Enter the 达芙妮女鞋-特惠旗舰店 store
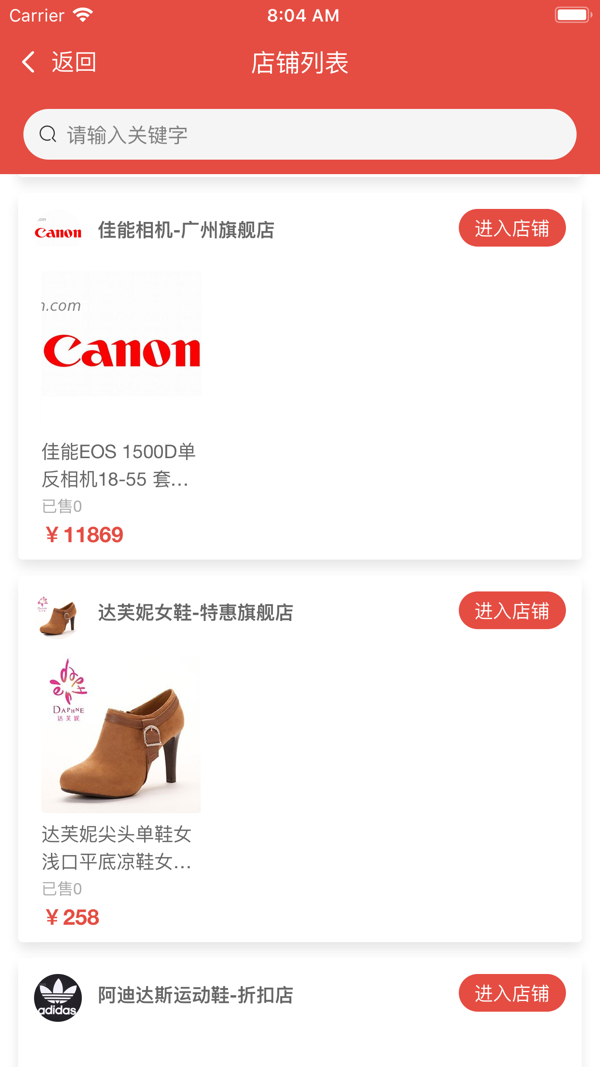This screenshot has height=1067, width=600. coord(512,611)
